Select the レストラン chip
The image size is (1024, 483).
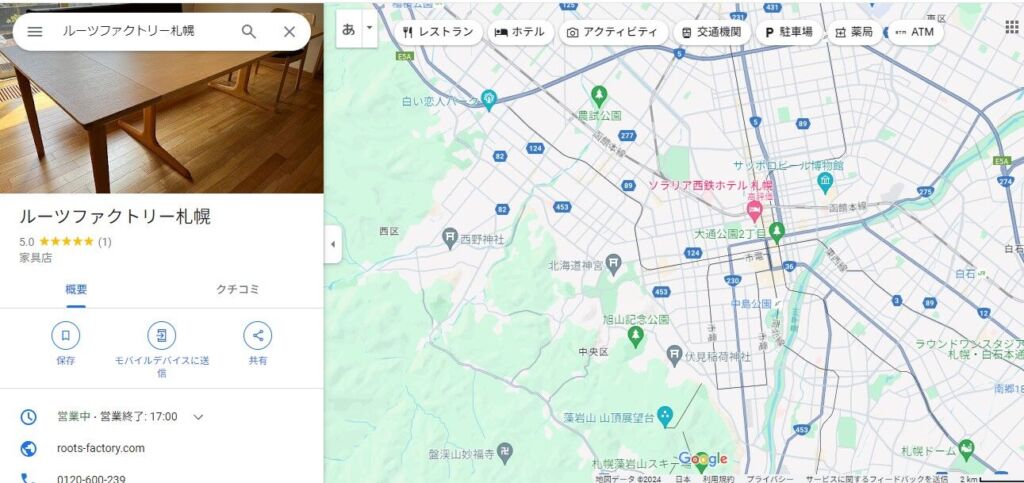coord(438,32)
